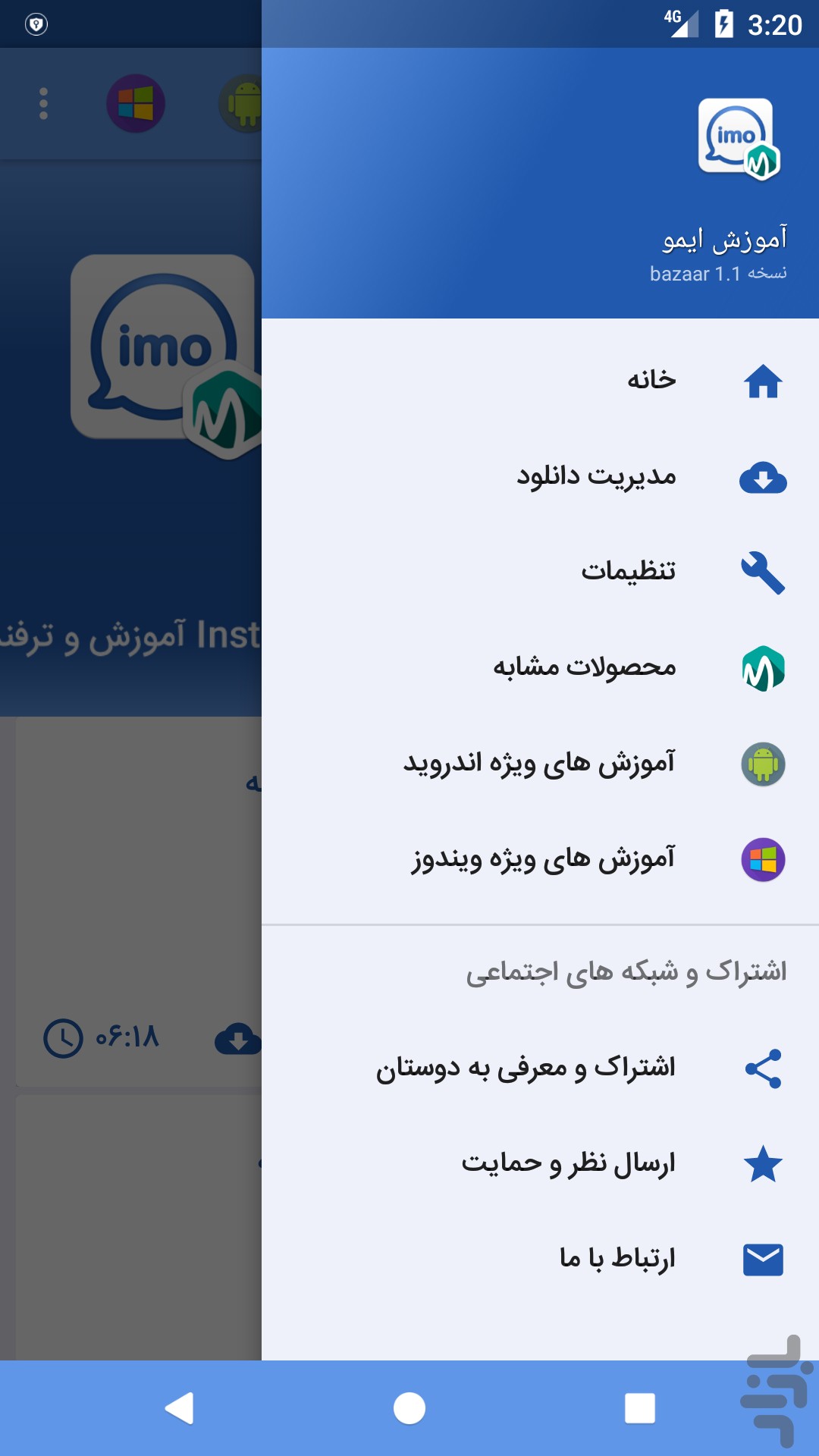Open مدیریت دانلود download manager
Viewport: 819px width, 1456px height.
click(596, 476)
